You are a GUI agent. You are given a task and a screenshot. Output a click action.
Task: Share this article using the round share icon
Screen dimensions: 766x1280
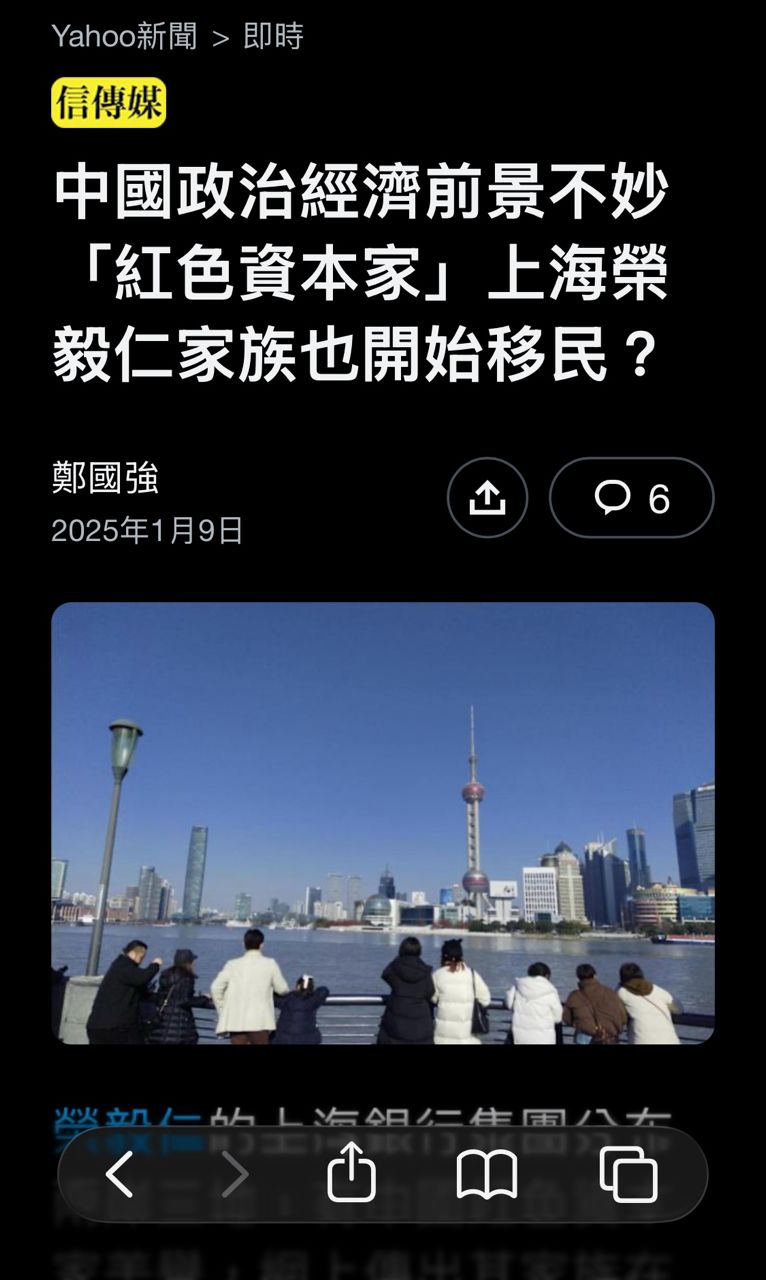coord(487,498)
